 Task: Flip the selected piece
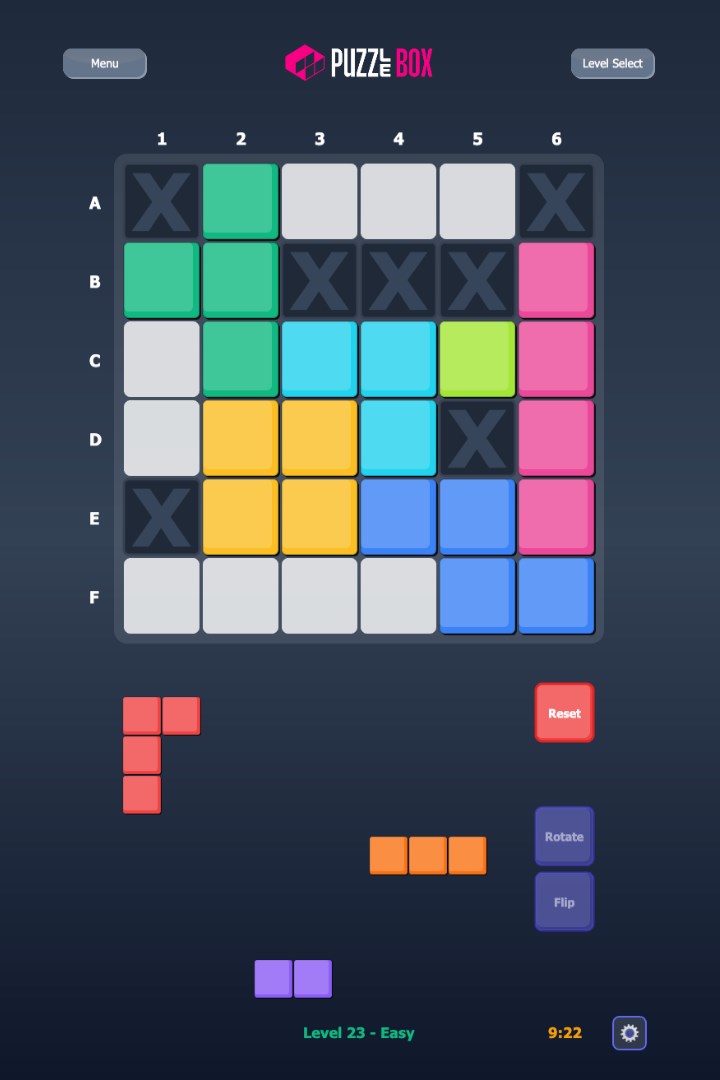[x=564, y=901]
